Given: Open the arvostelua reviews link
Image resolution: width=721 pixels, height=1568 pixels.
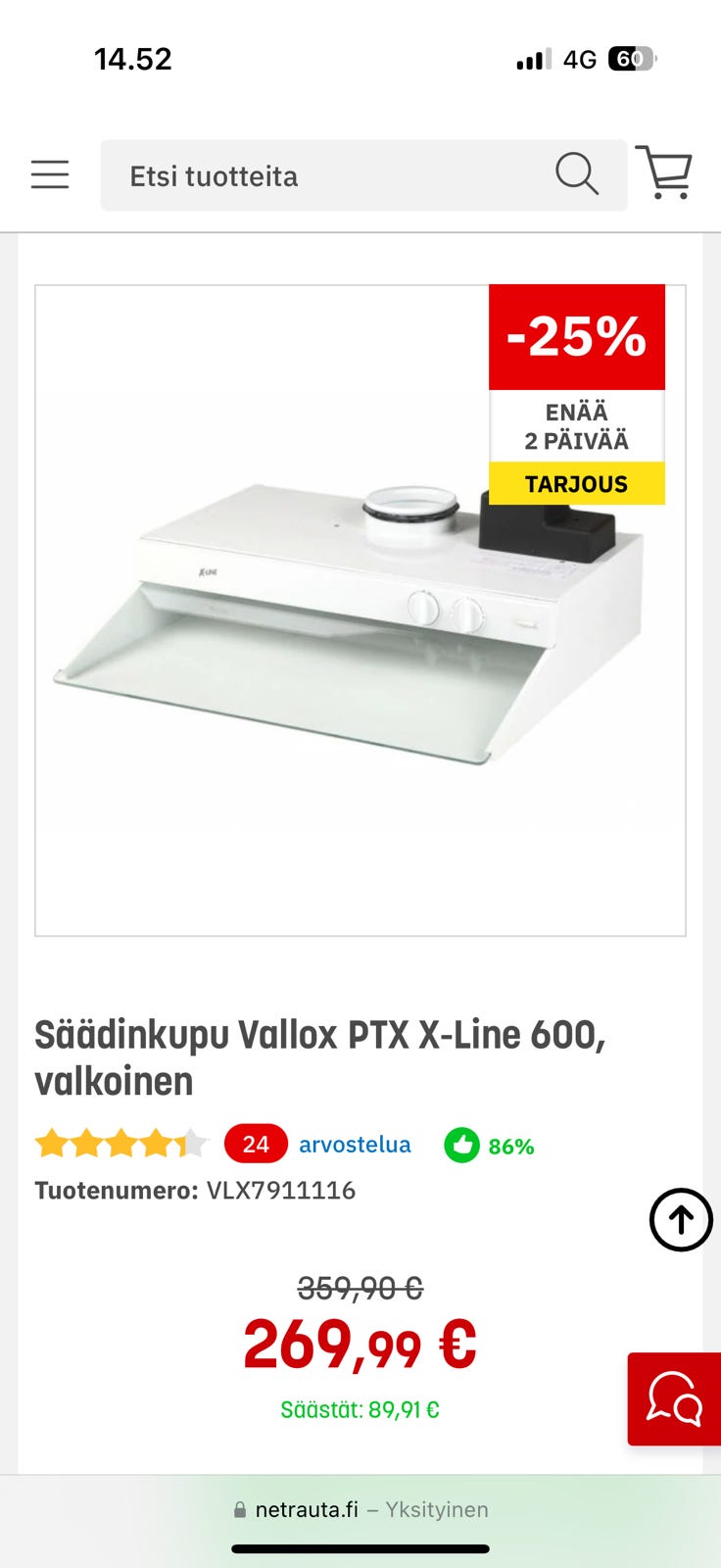Looking at the screenshot, I should coord(354,1144).
